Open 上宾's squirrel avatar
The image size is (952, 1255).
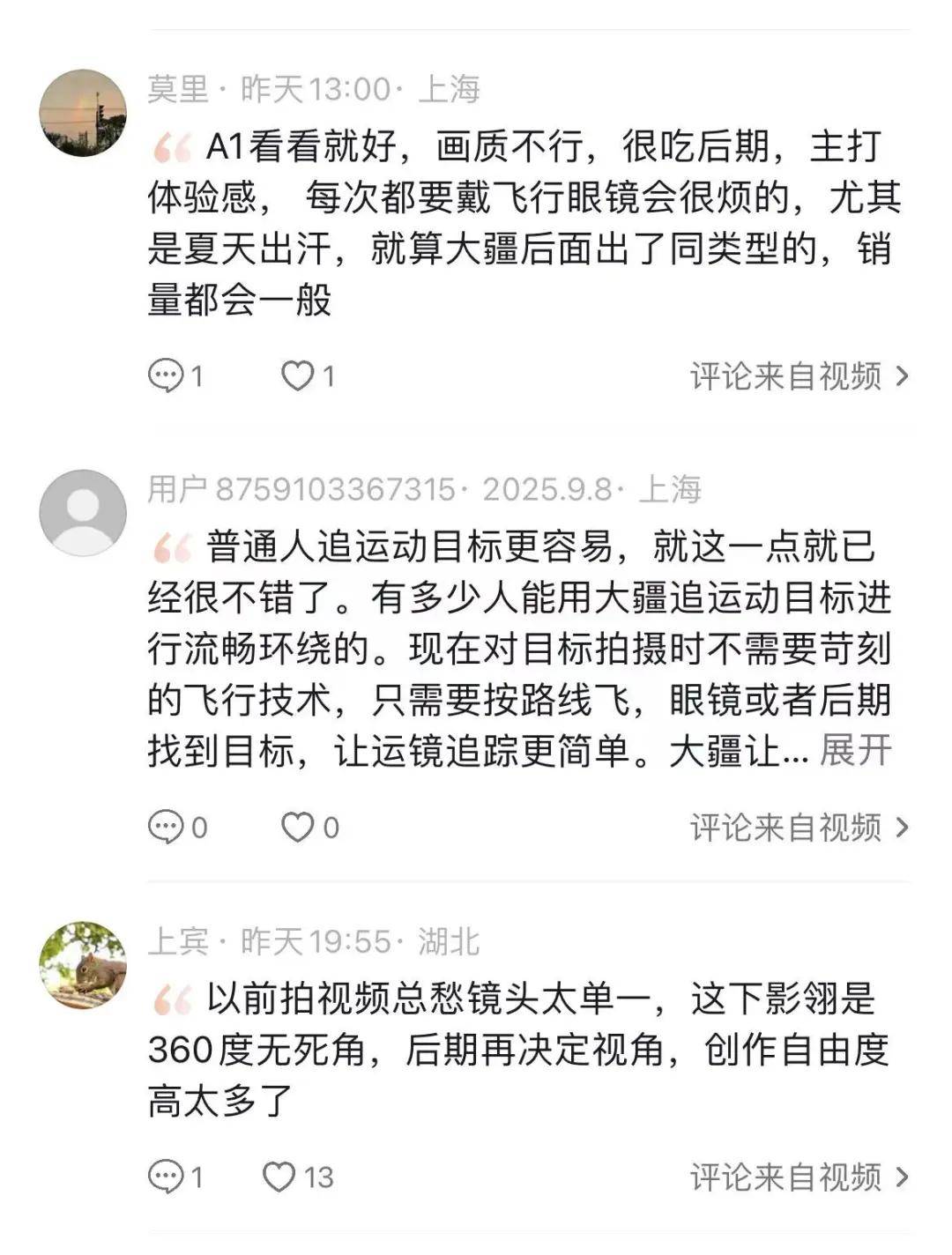pos(83,965)
